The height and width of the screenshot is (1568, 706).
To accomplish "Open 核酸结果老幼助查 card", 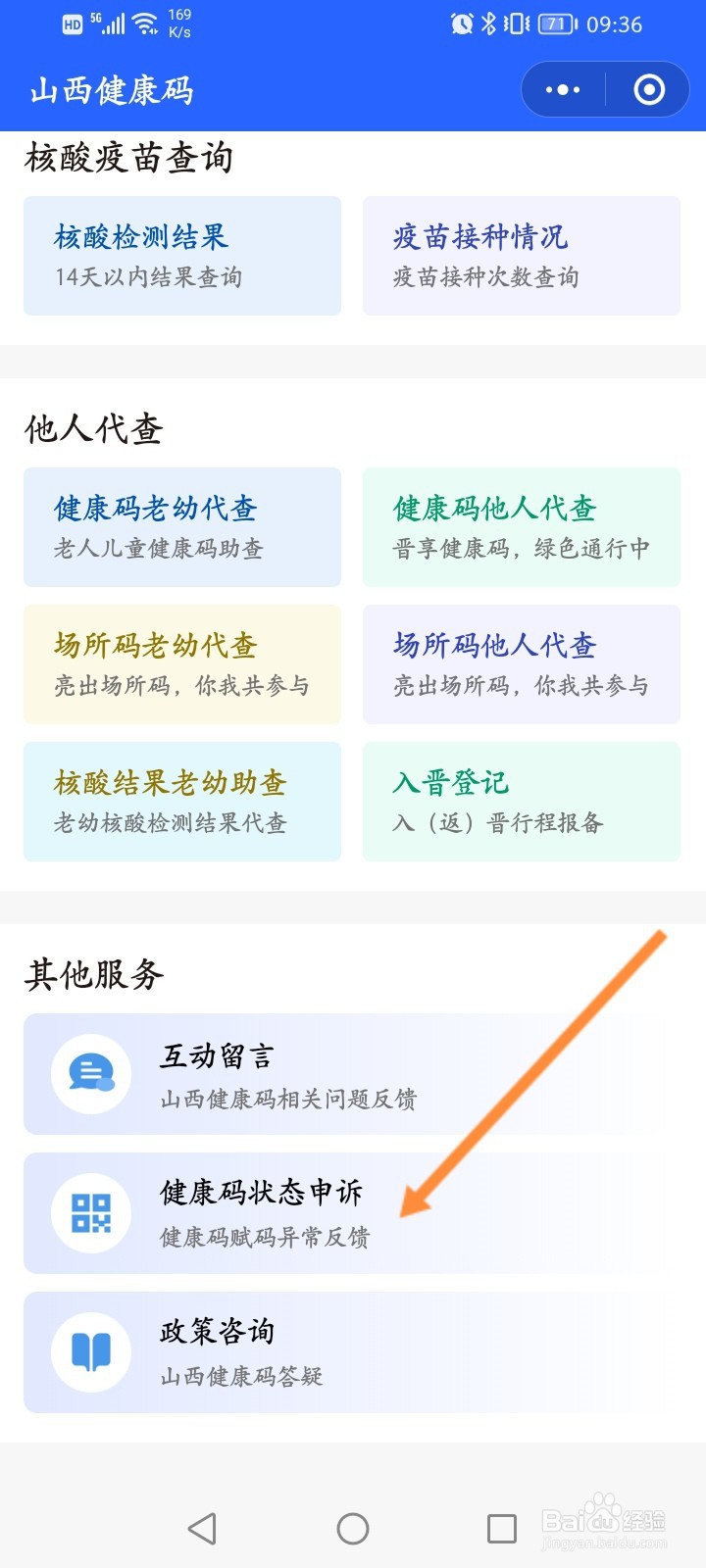I will [181, 801].
